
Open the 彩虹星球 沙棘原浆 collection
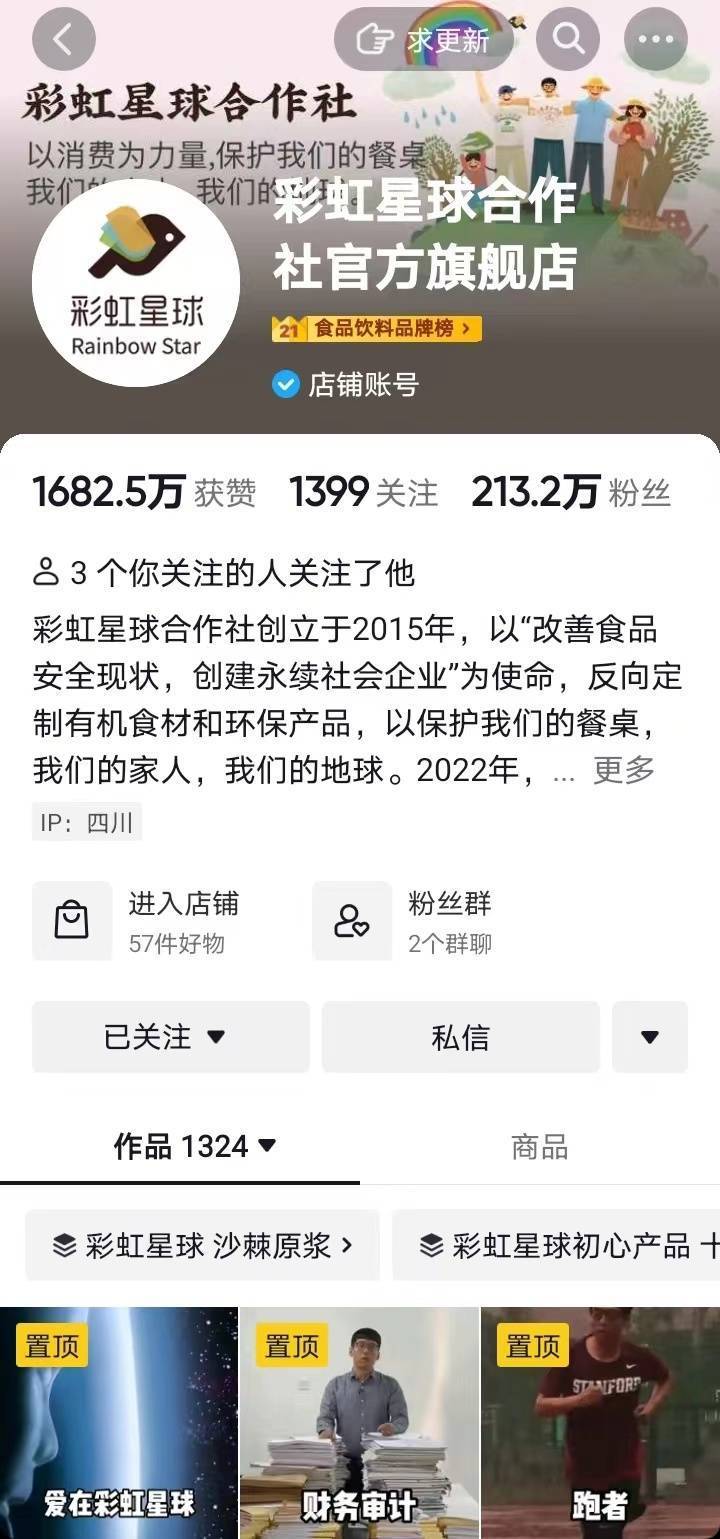tap(202, 1245)
